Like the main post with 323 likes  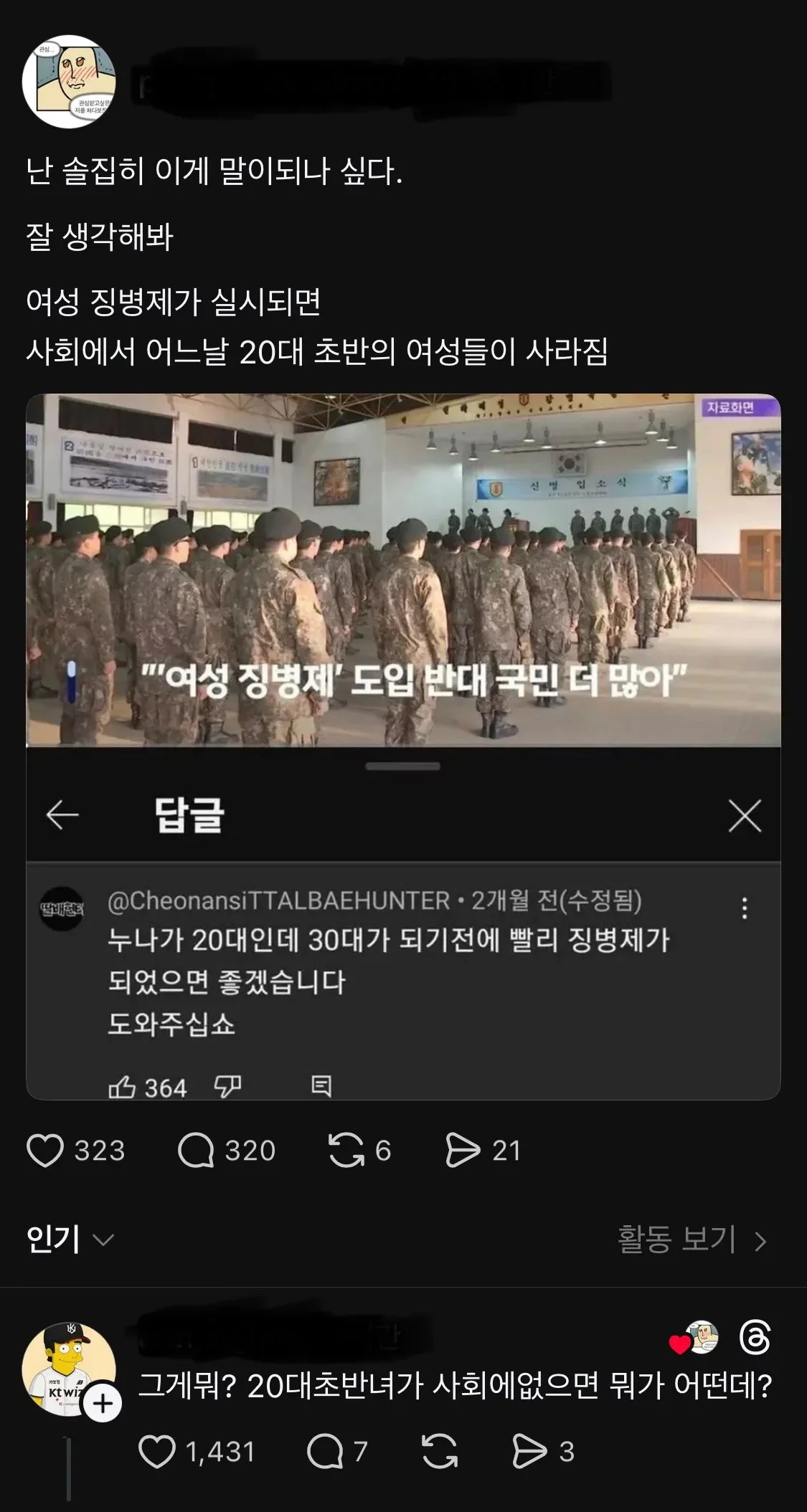pos(45,1150)
